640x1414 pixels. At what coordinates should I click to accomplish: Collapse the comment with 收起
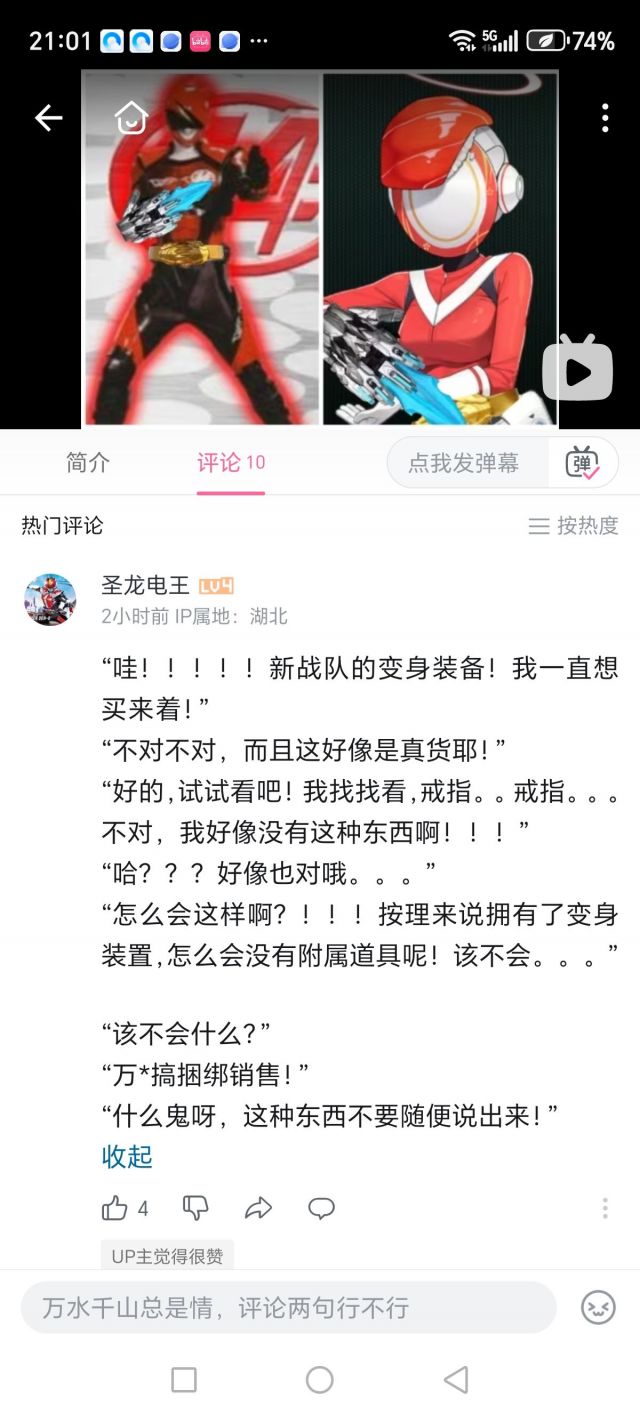pyautogui.click(x=127, y=1157)
